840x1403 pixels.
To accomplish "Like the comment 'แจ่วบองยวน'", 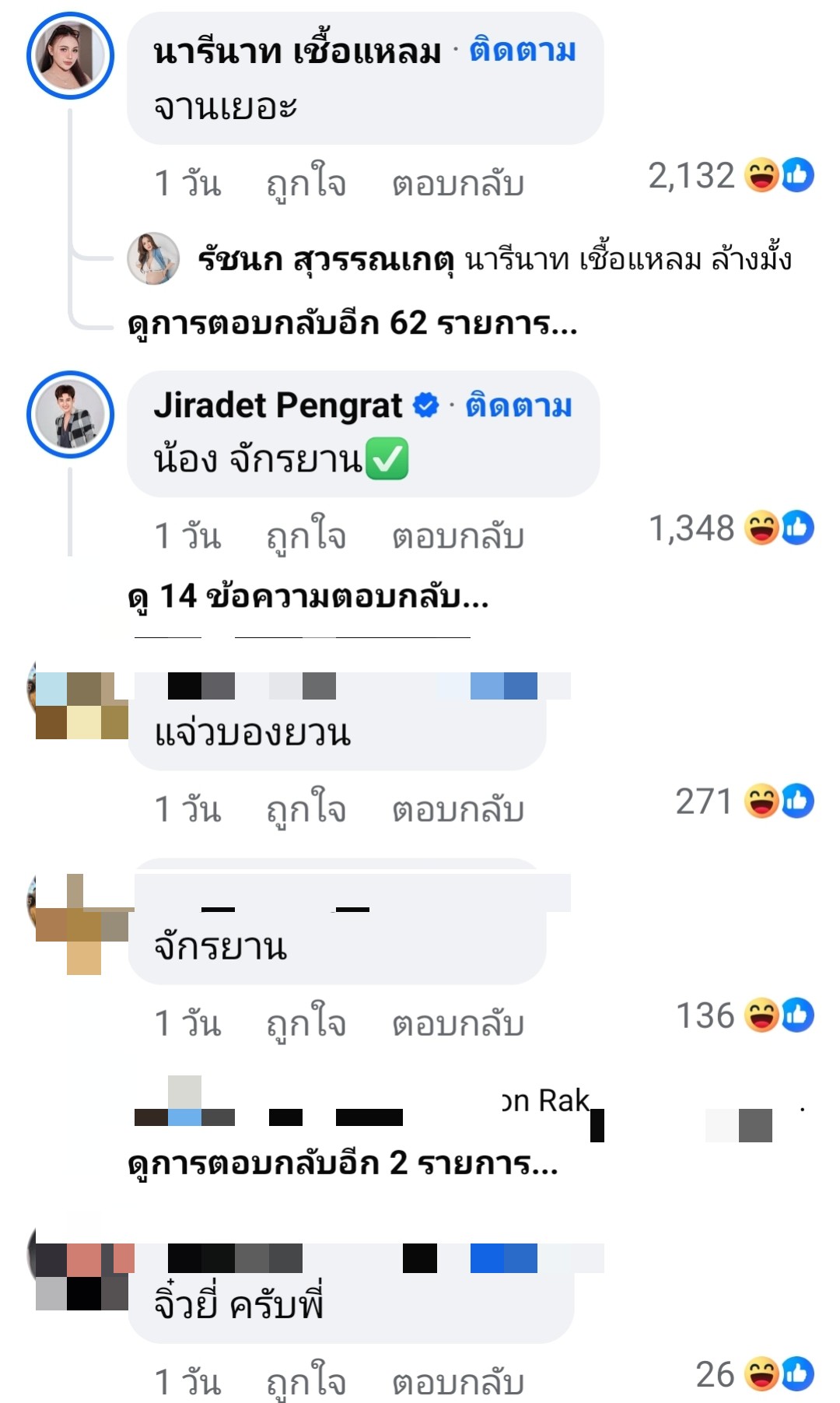I will 306,809.
